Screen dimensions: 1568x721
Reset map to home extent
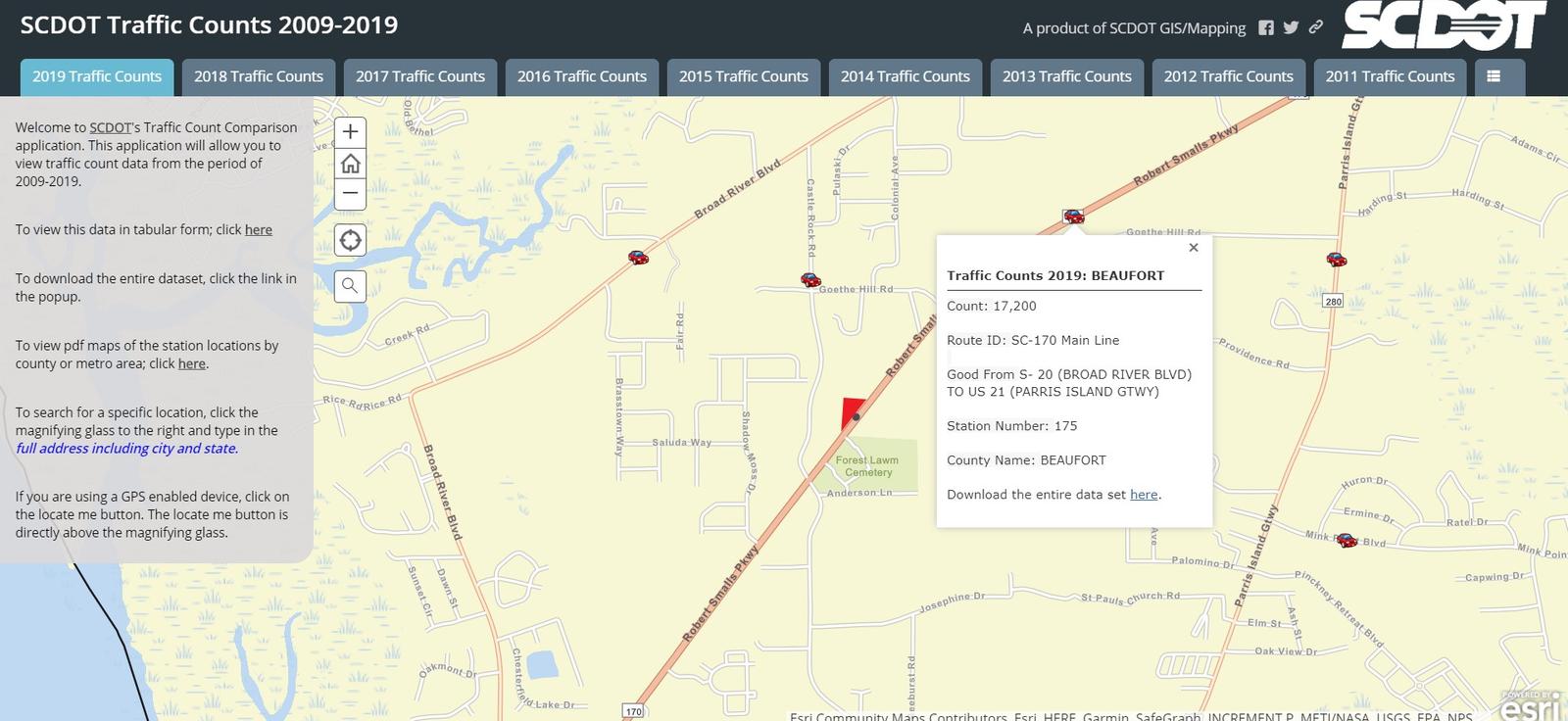[350, 164]
